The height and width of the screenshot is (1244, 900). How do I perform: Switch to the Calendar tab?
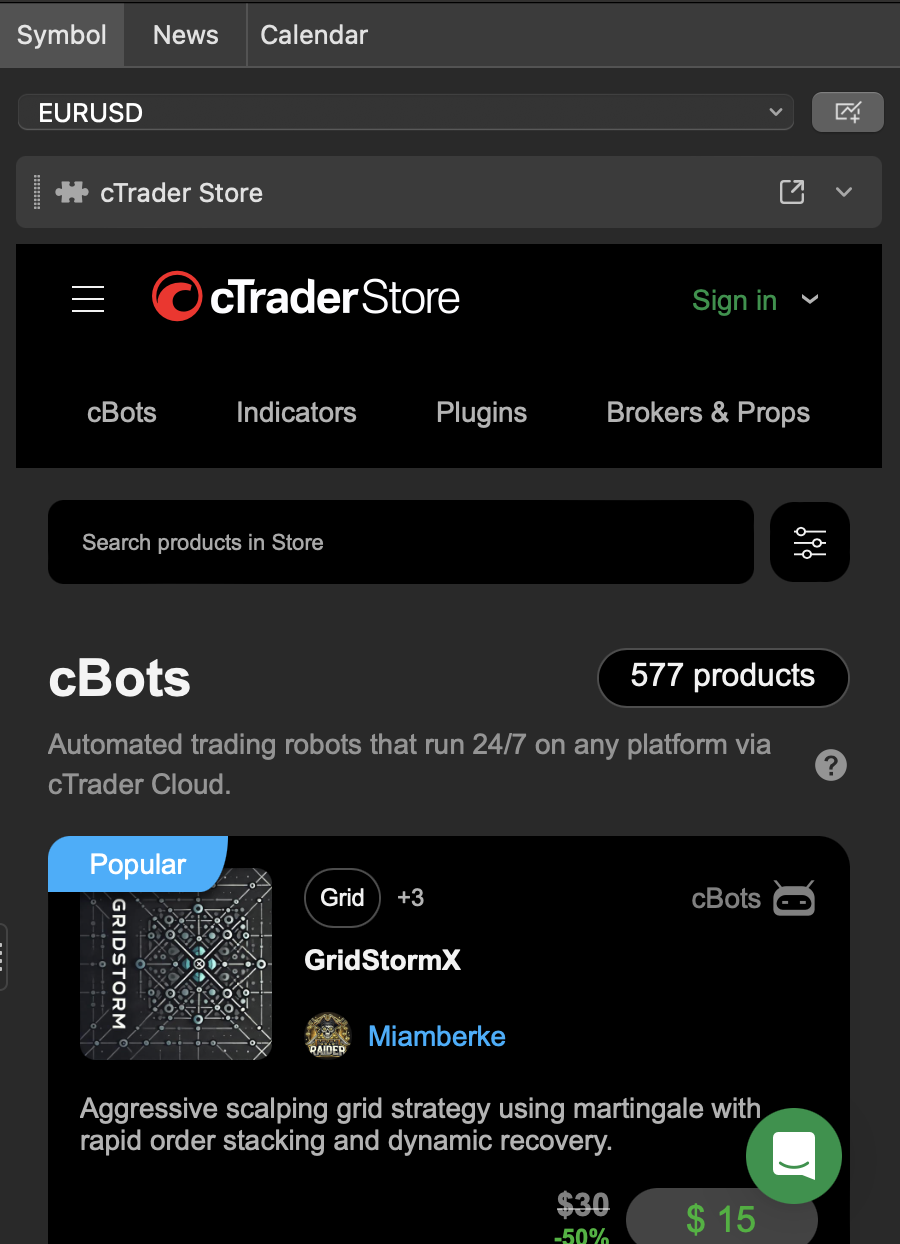[x=313, y=34]
